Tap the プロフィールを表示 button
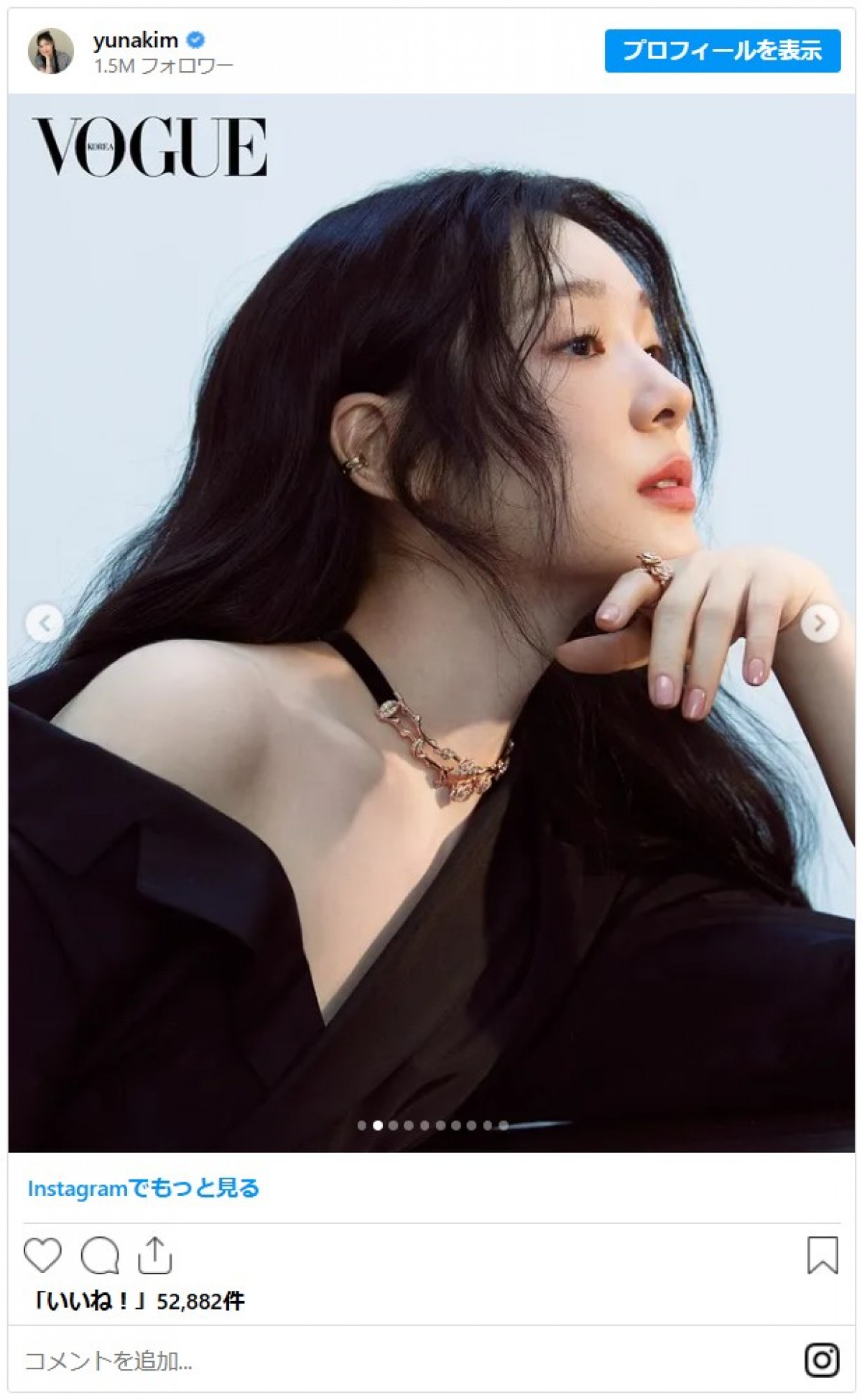Viewport: 862px width, 1400px height. coord(722,51)
